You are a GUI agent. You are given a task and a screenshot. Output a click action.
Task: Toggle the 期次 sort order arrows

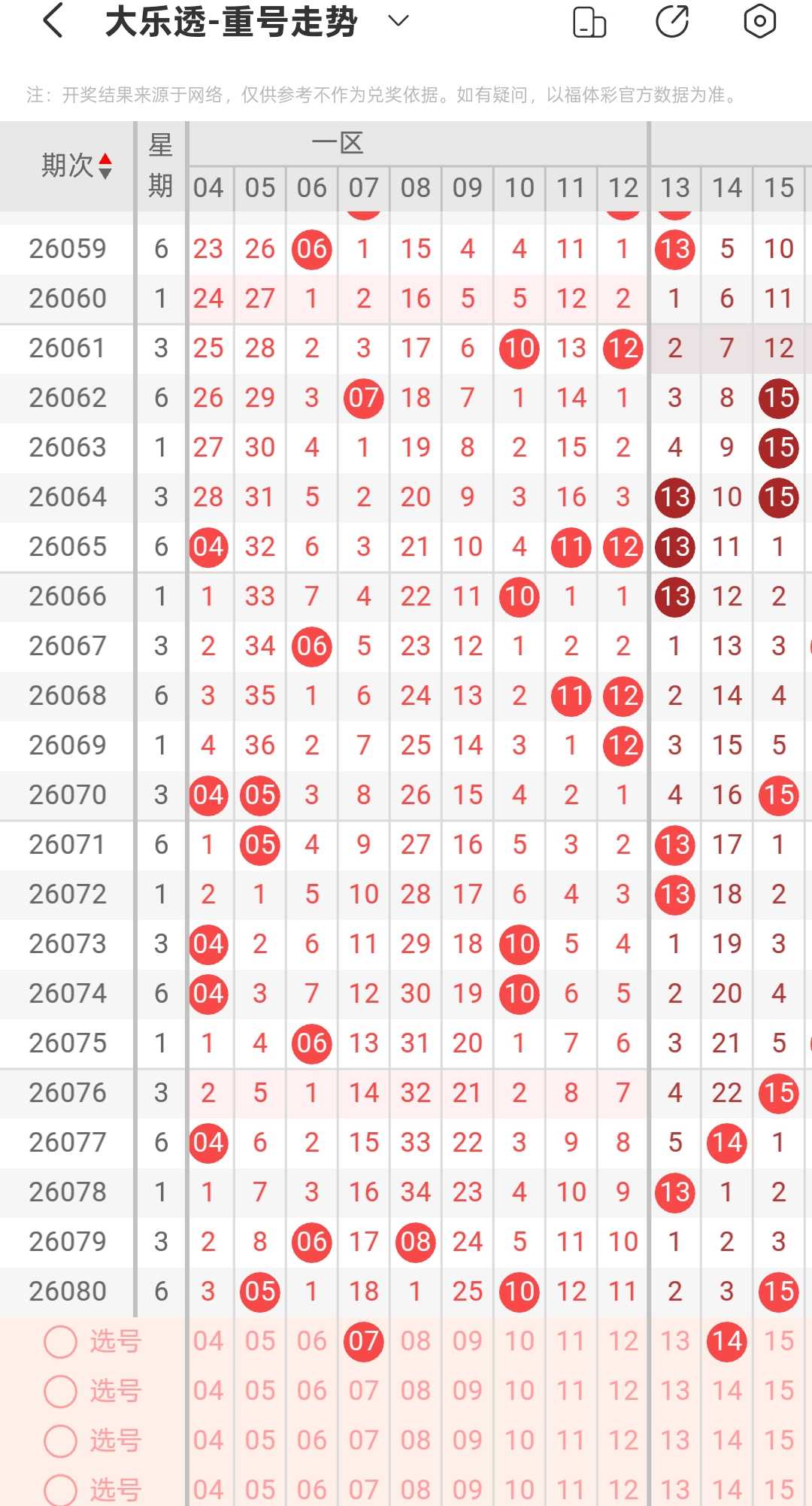click(106, 165)
